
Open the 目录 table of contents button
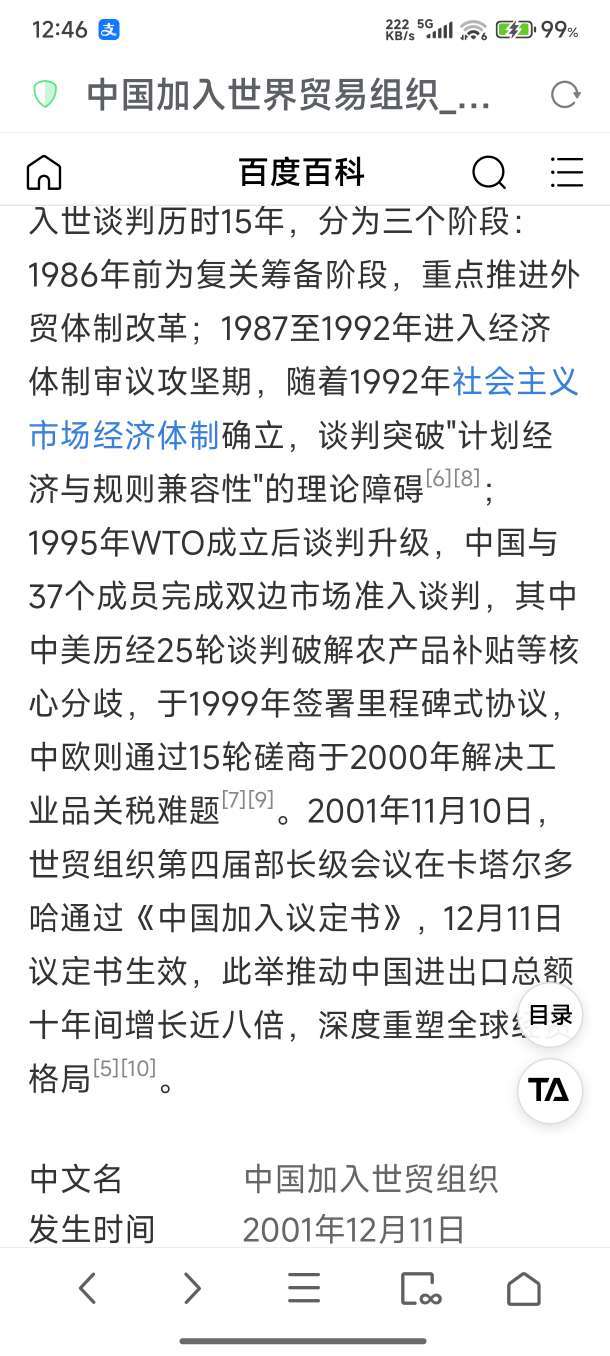pyautogui.click(x=550, y=1015)
